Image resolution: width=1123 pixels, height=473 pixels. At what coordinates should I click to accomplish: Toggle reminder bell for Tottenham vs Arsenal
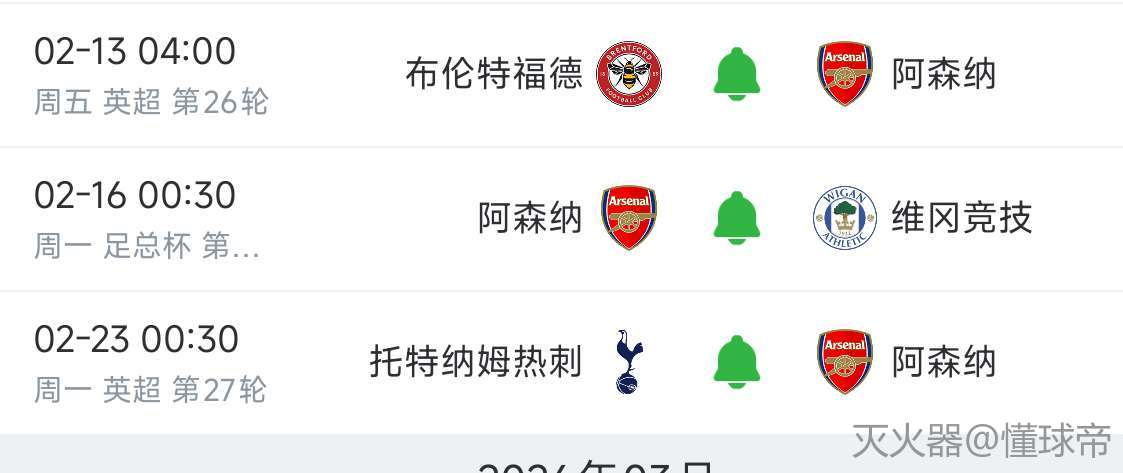tap(737, 361)
